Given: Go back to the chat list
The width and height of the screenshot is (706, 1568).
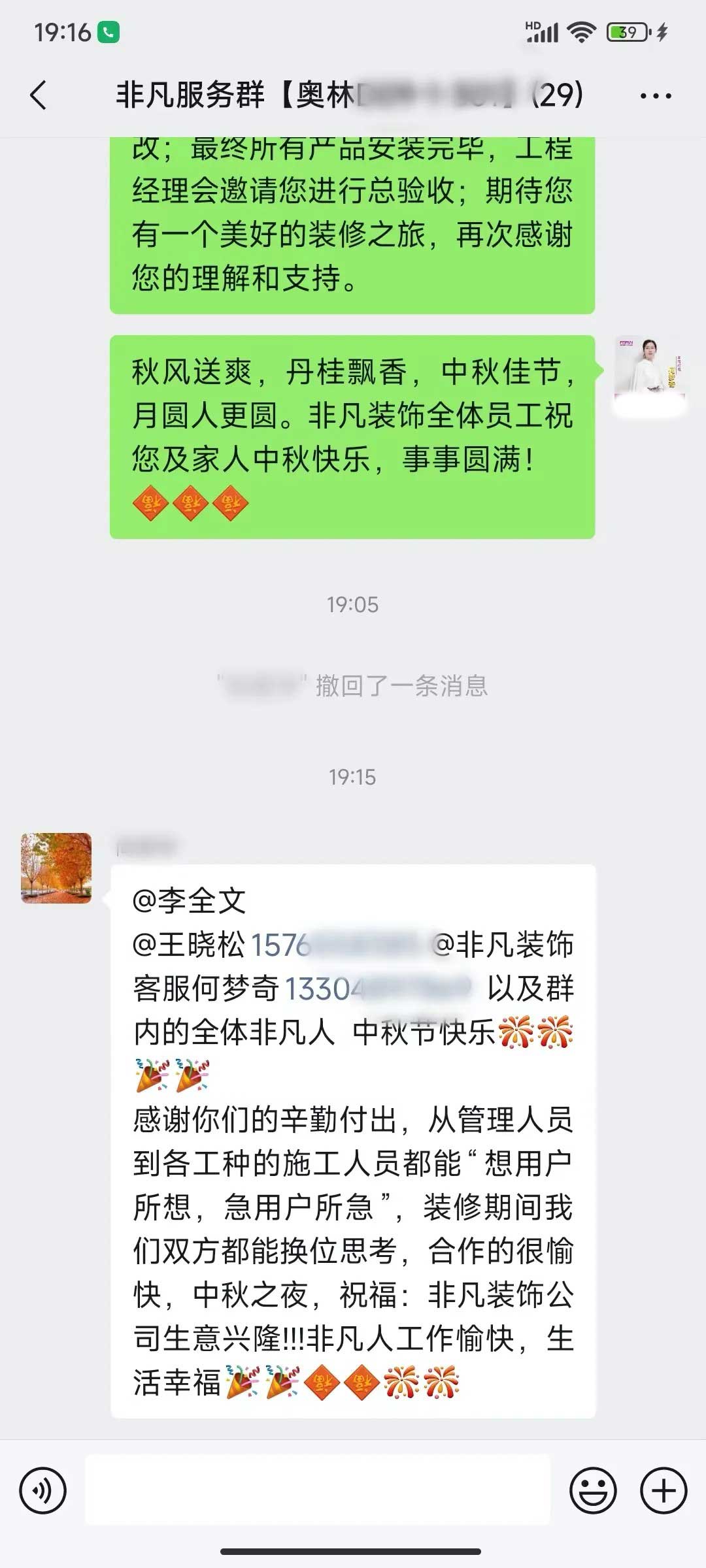Looking at the screenshot, I should click(x=39, y=95).
